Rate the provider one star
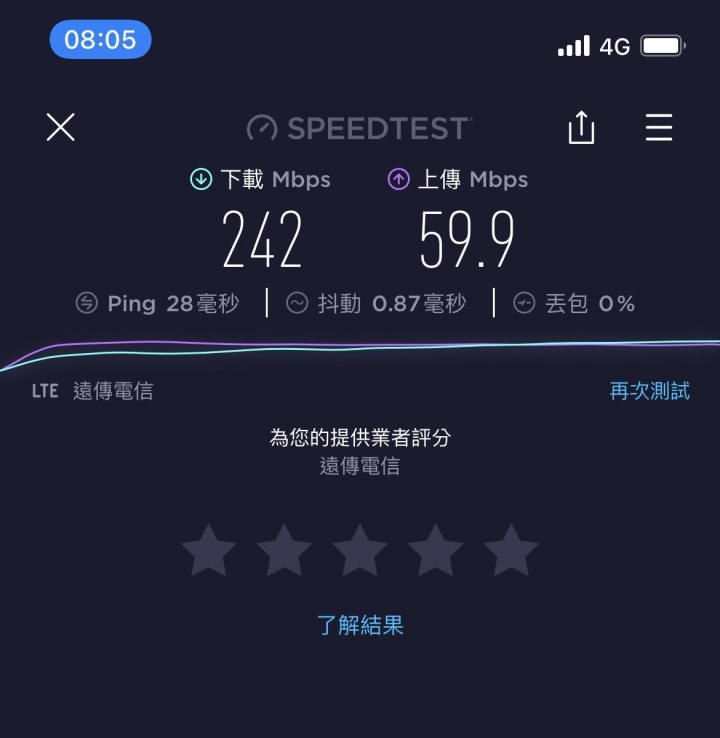Image resolution: width=720 pixels, height=738 pixels. pos(209,551)
